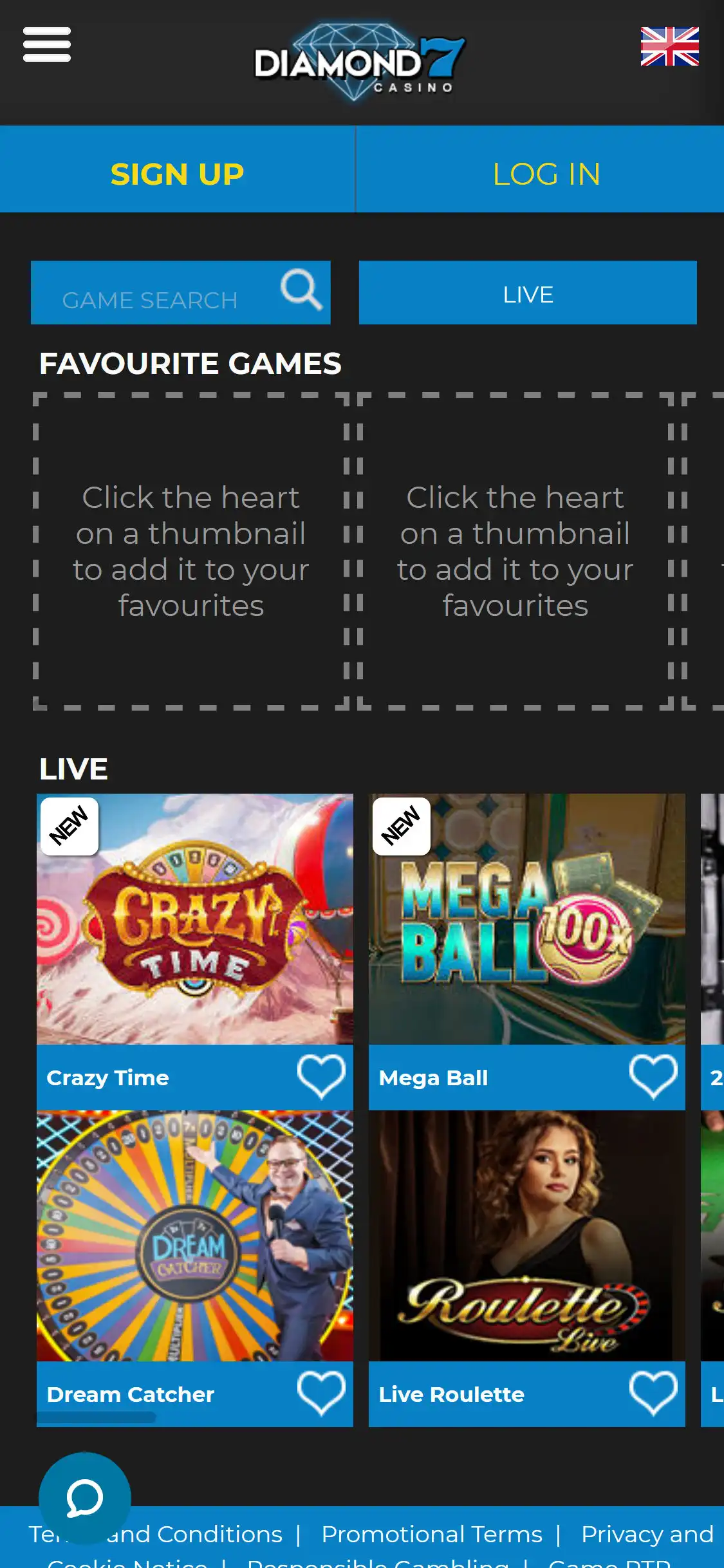Add Live Roulette to favourites
The image size is (724, 1568).
tap(653, 1393)
